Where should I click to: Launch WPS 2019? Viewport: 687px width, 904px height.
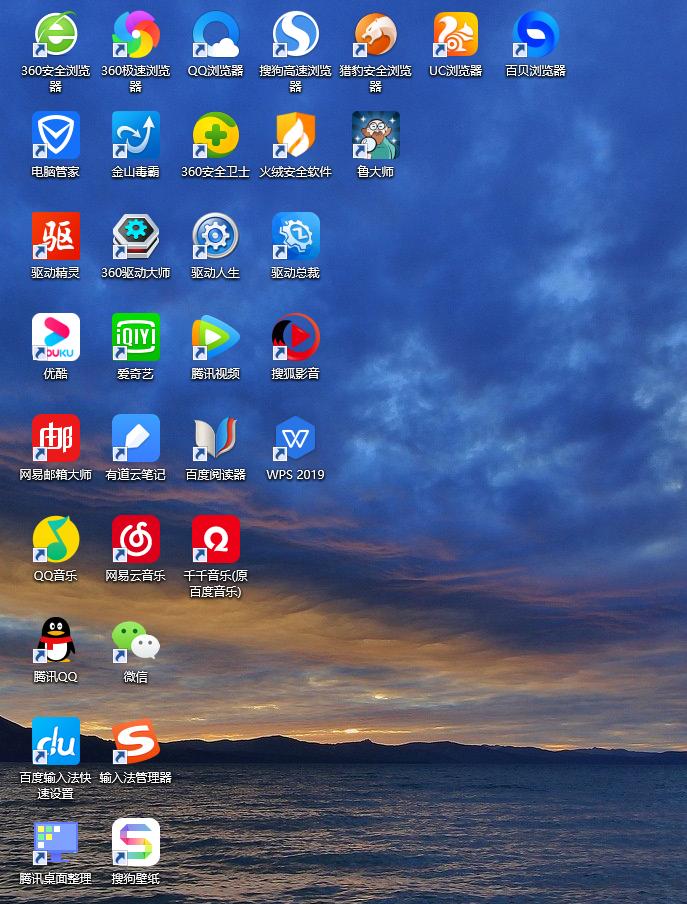(296, 439)
